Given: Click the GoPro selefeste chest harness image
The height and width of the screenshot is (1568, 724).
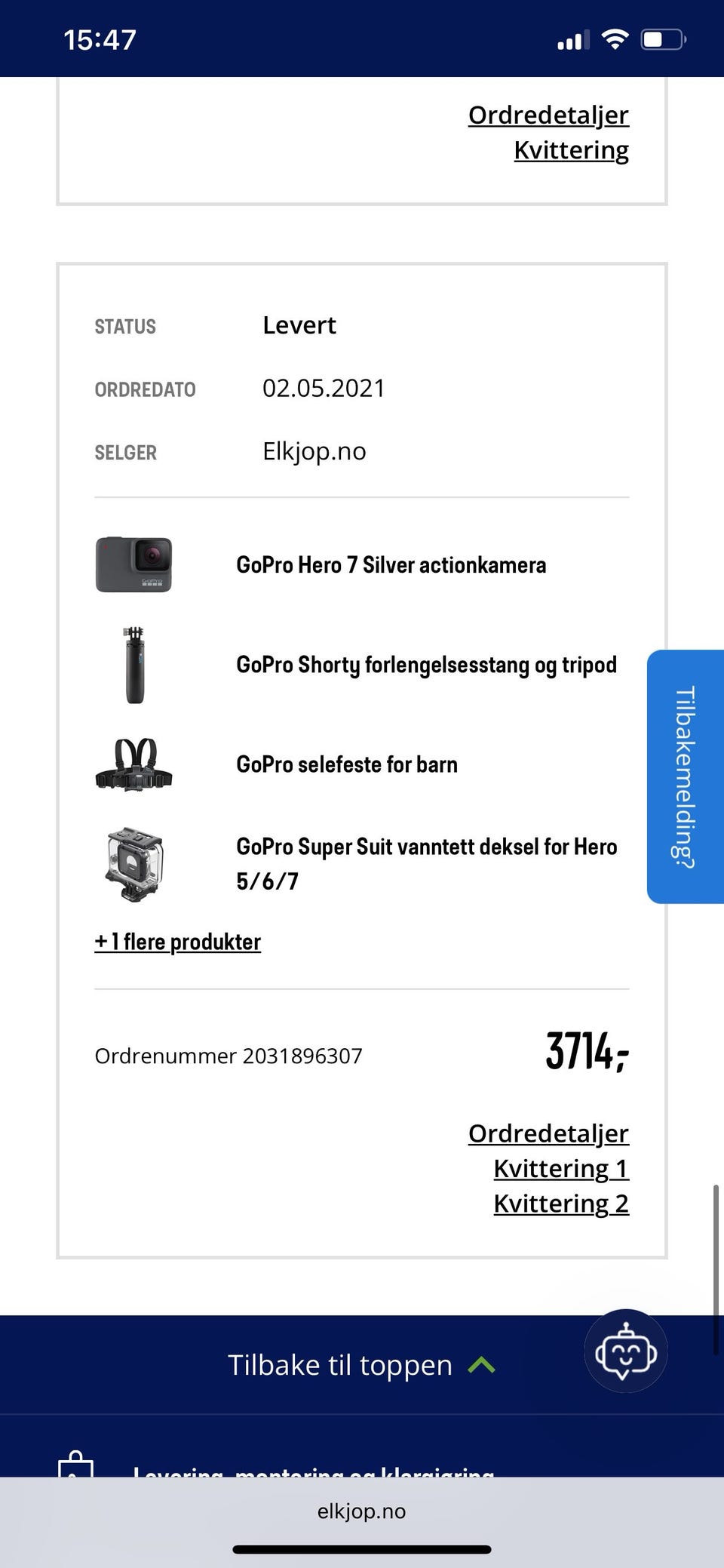Looking at the screenshot, I should click(x=134, y=764).
